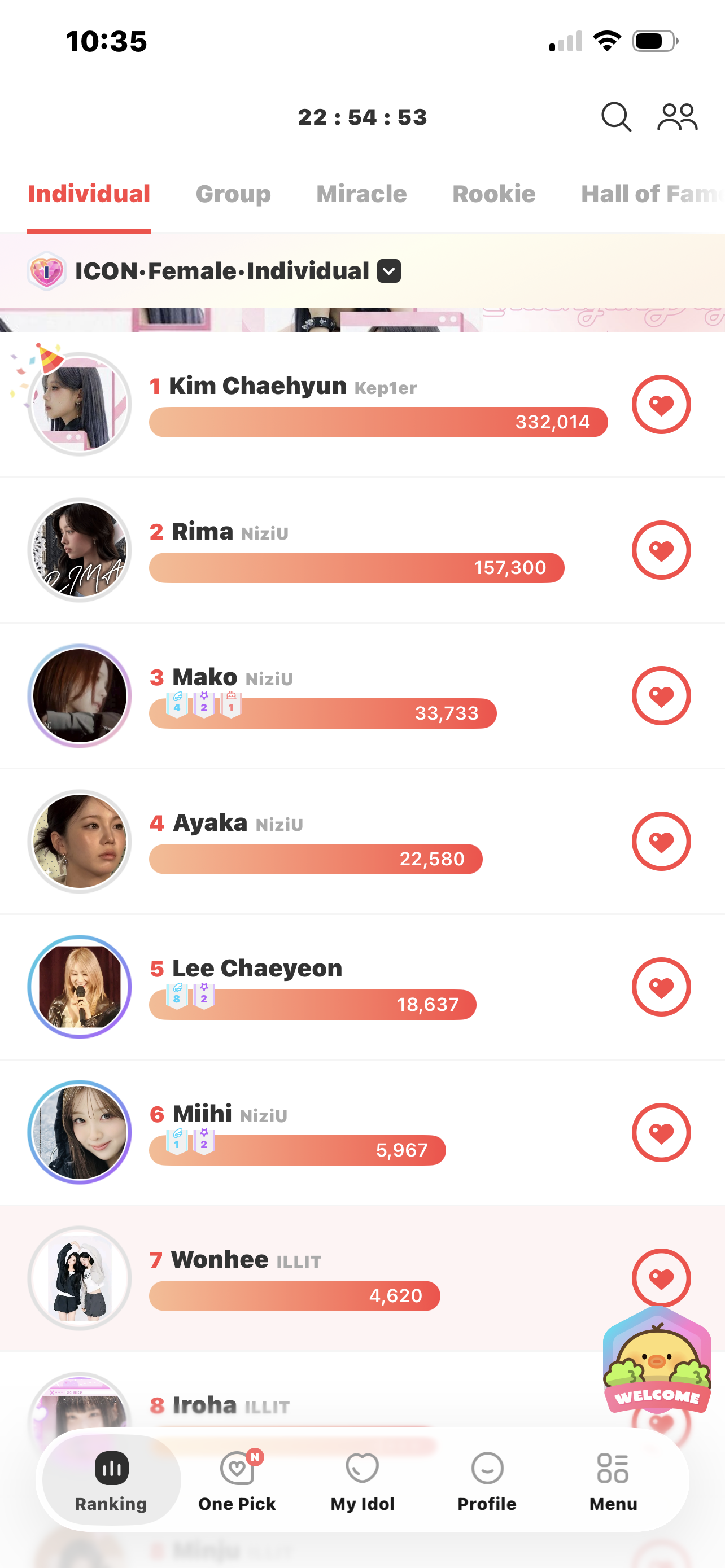Vote heart for Kim Chaehyun

661,405
